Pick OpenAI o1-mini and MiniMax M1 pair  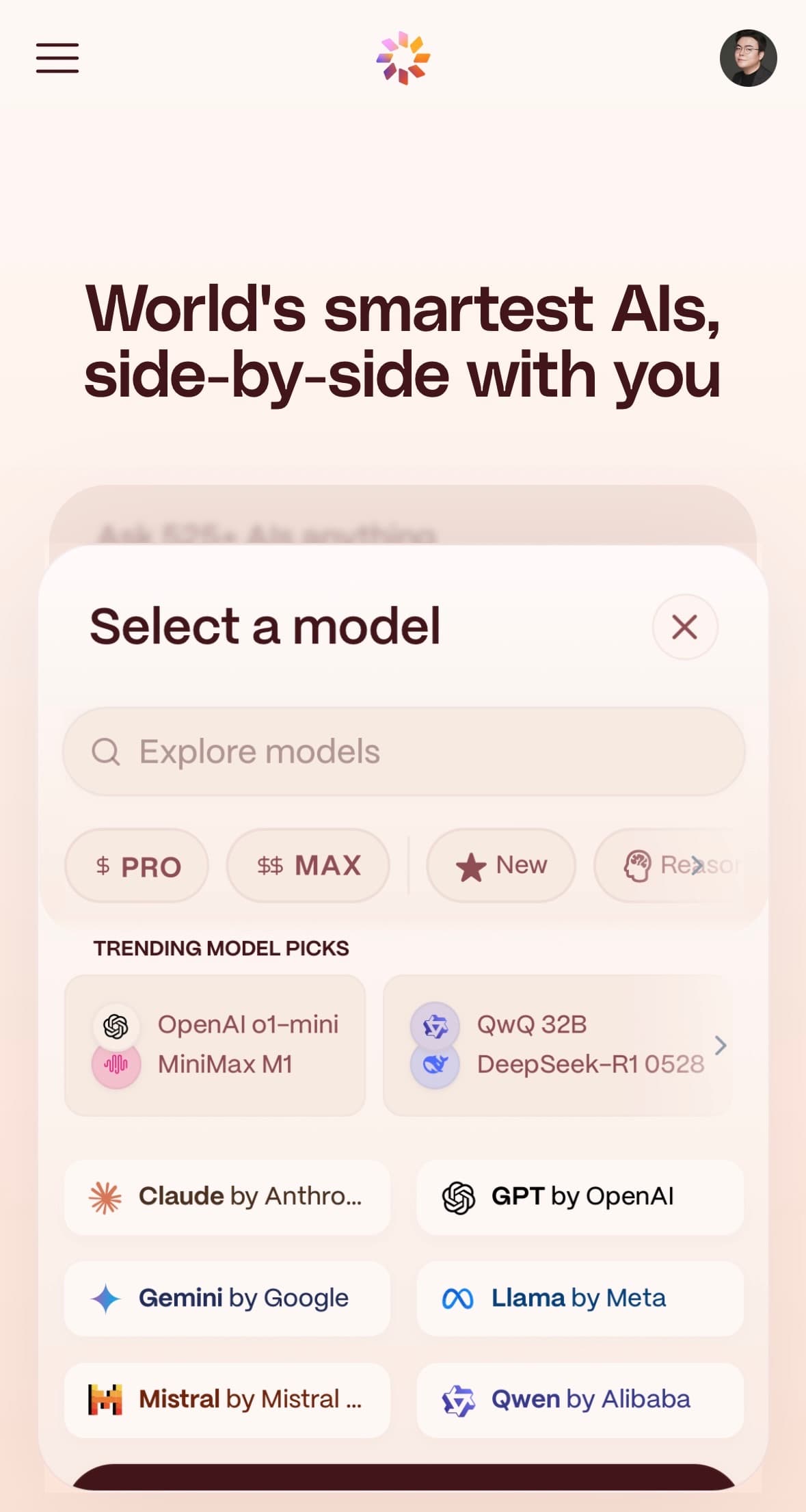(x=215, y=1045)
